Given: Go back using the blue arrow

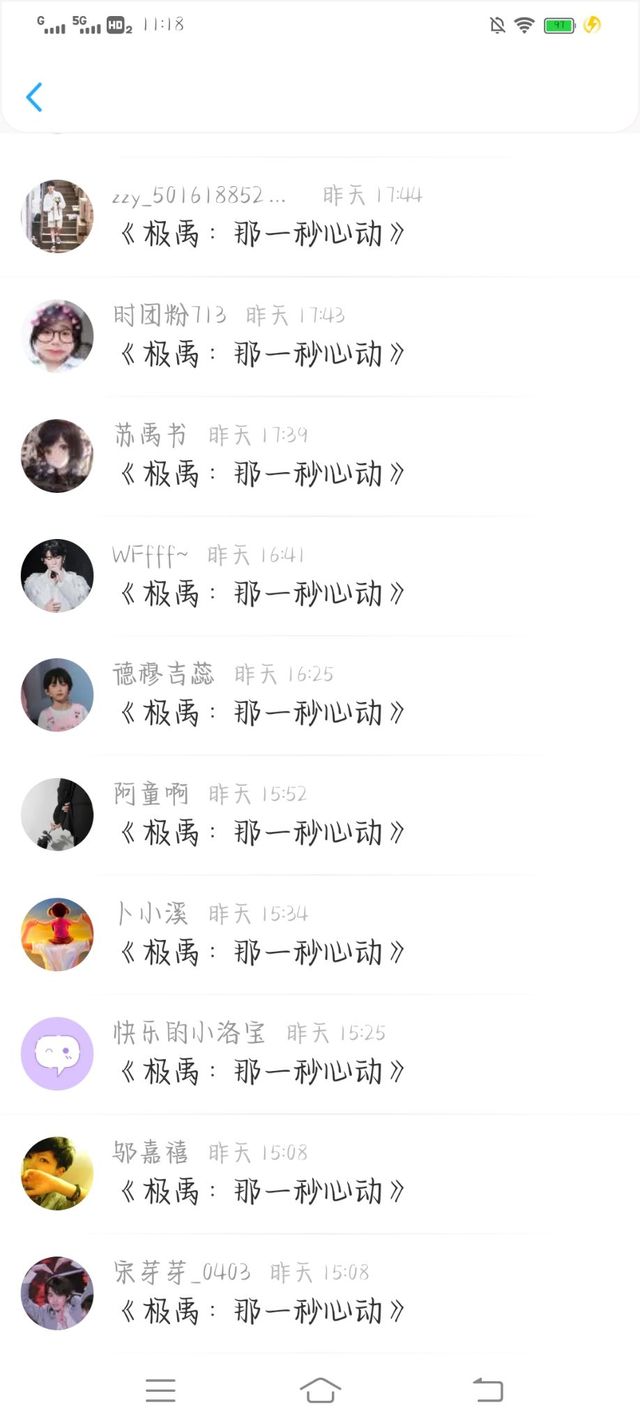Looking at the screenshot, I should pos(34,97).
